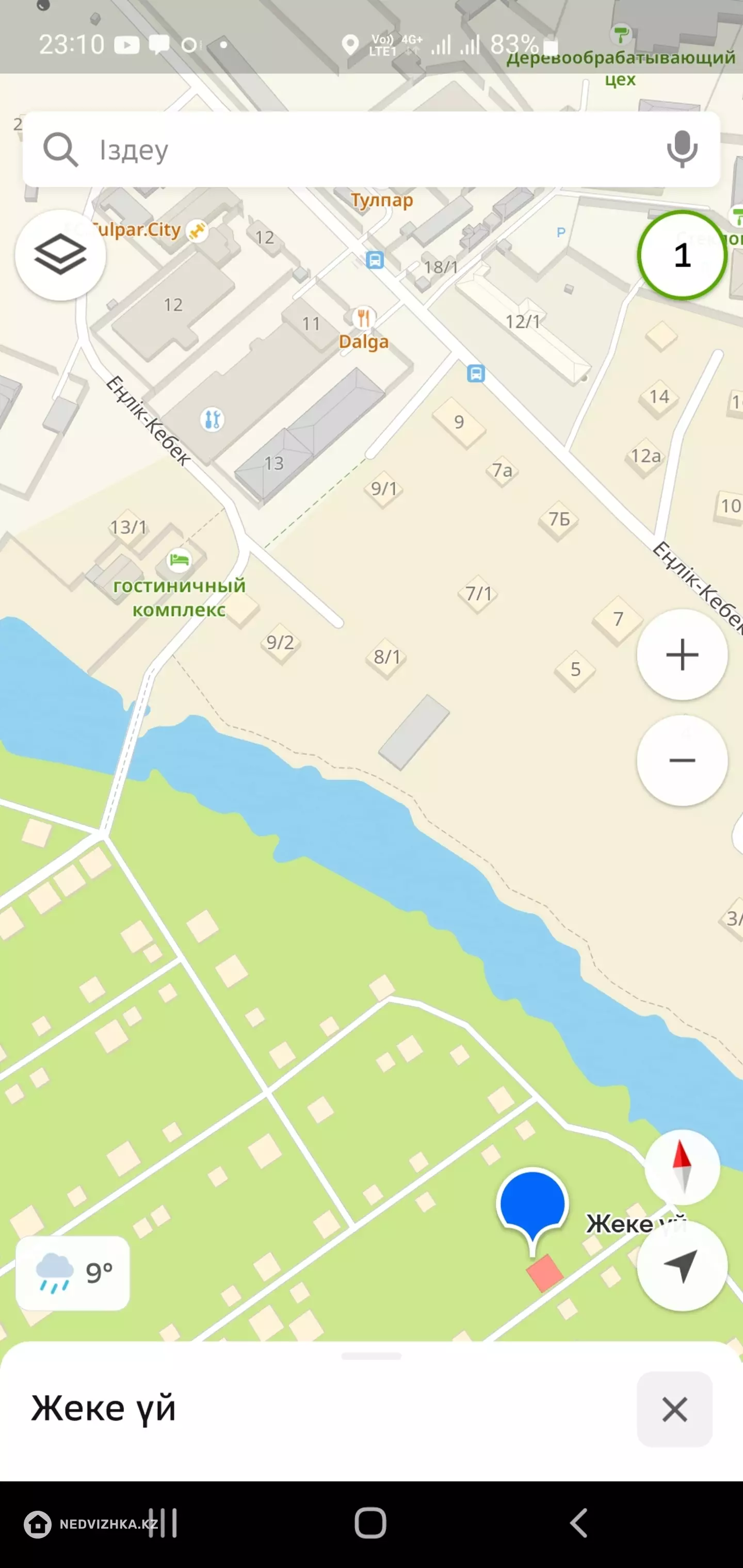
Task: Close the Жеке үй info card
Action: [x=675, y=1409]
